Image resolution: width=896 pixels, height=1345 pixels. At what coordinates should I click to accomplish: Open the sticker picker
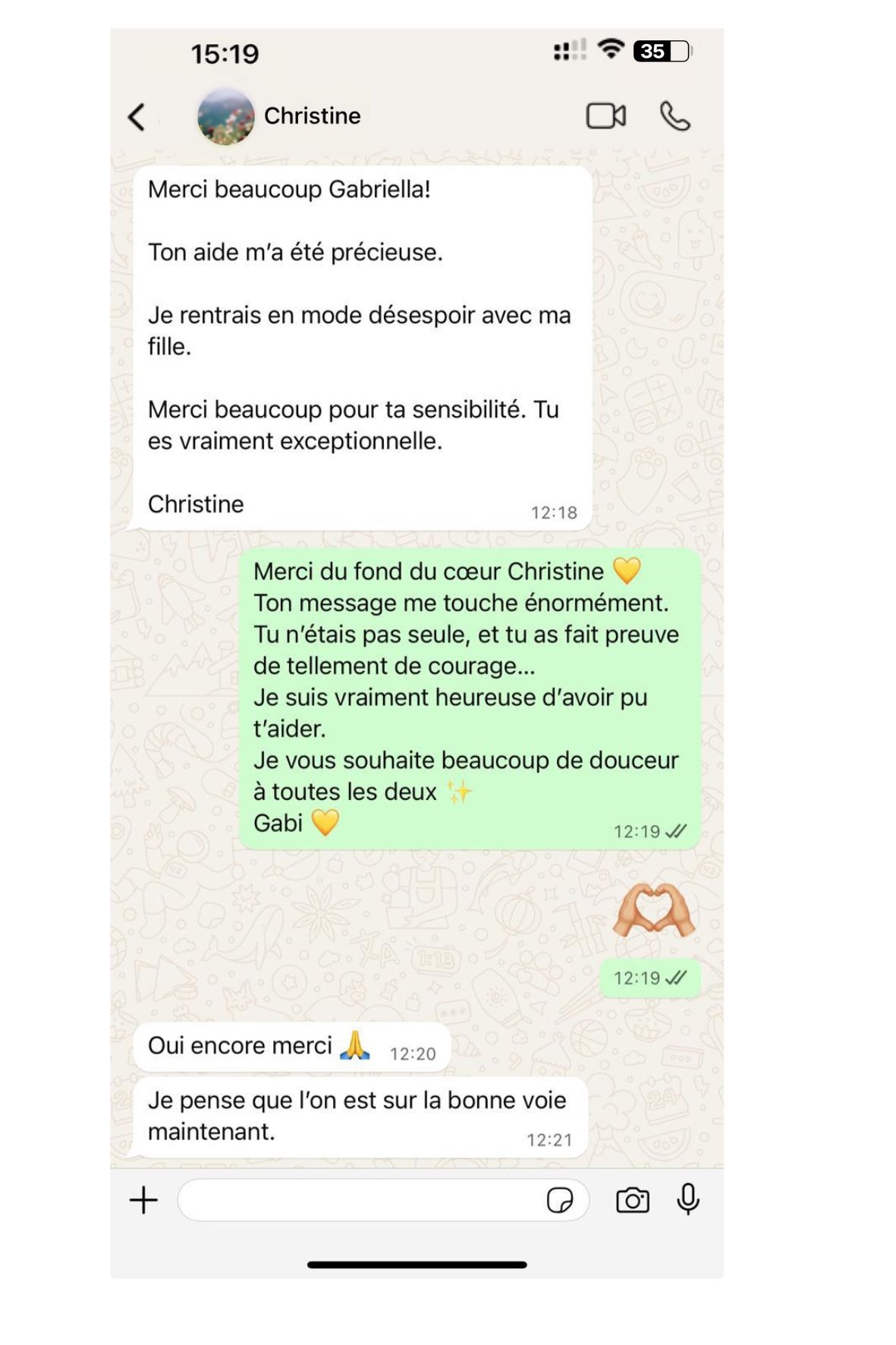coord(560,1200)
